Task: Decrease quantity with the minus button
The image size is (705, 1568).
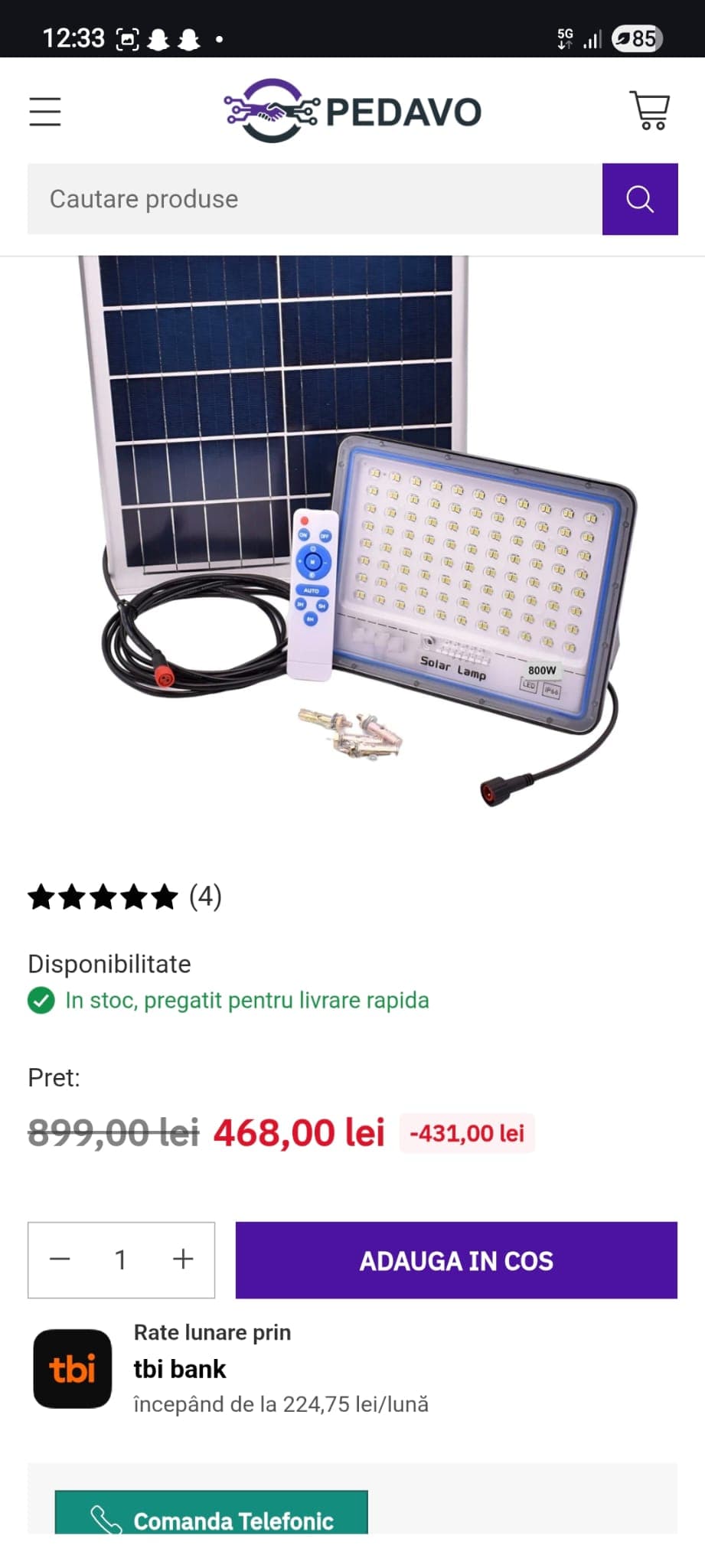Action: pos(60,1259)
